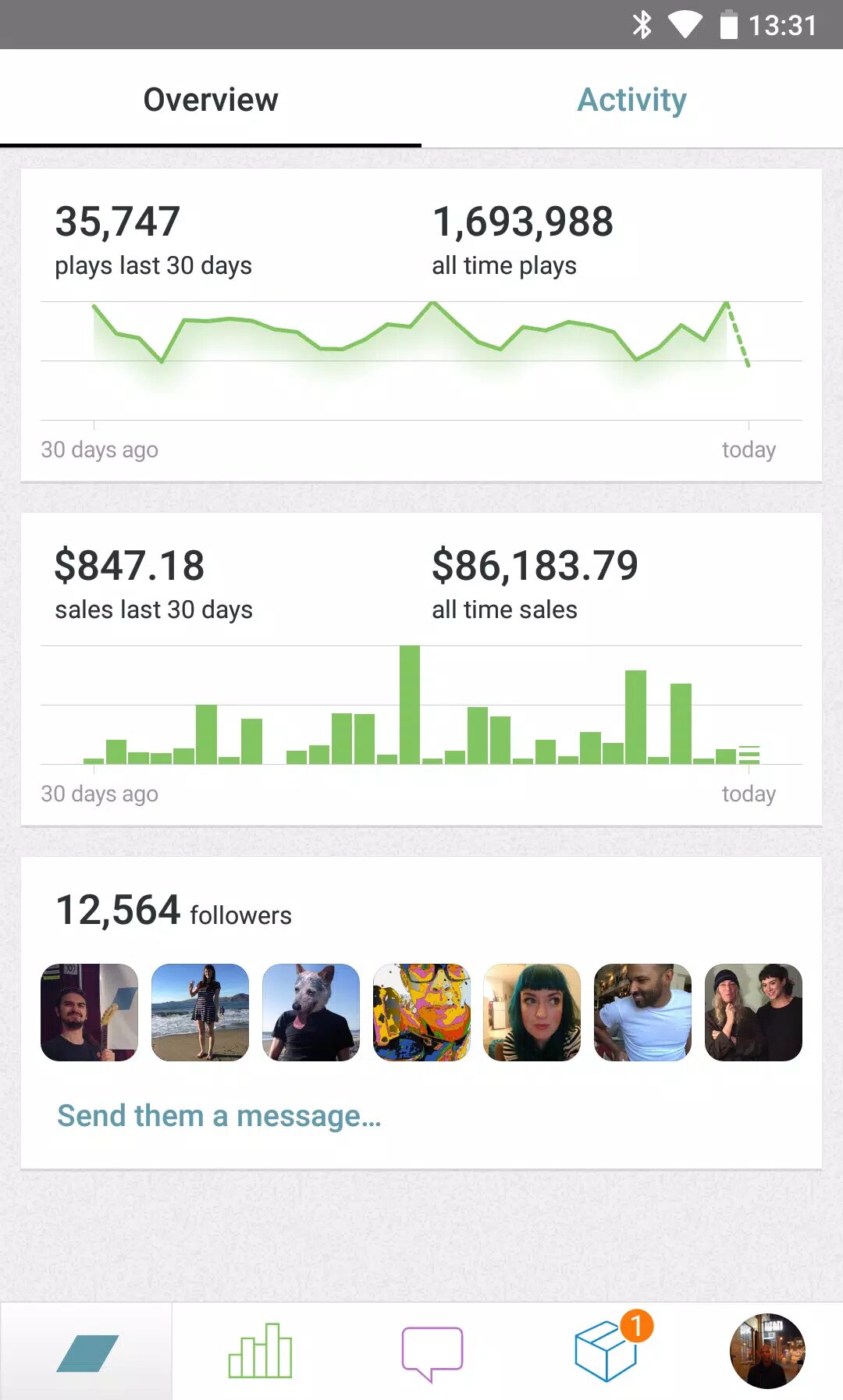Open follower photo showing two people
Image resolution: width=843 pixels, height=1400 pixels.
pyautogui.click(x=753, y=1012)
